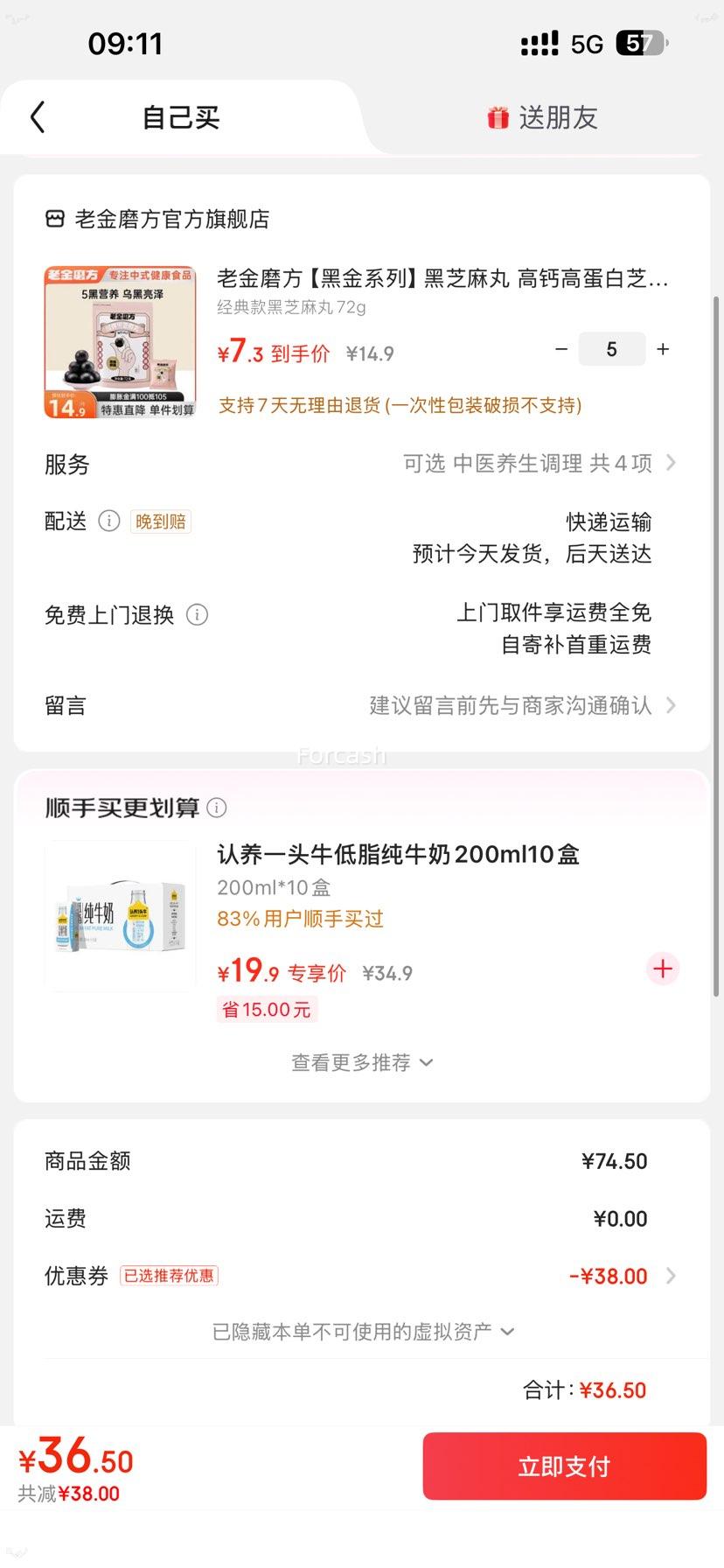The image size is (724, 1568).
Task: Expand 查看更多推荐 to see more recommendations
Action: (x=361, y=1062)
